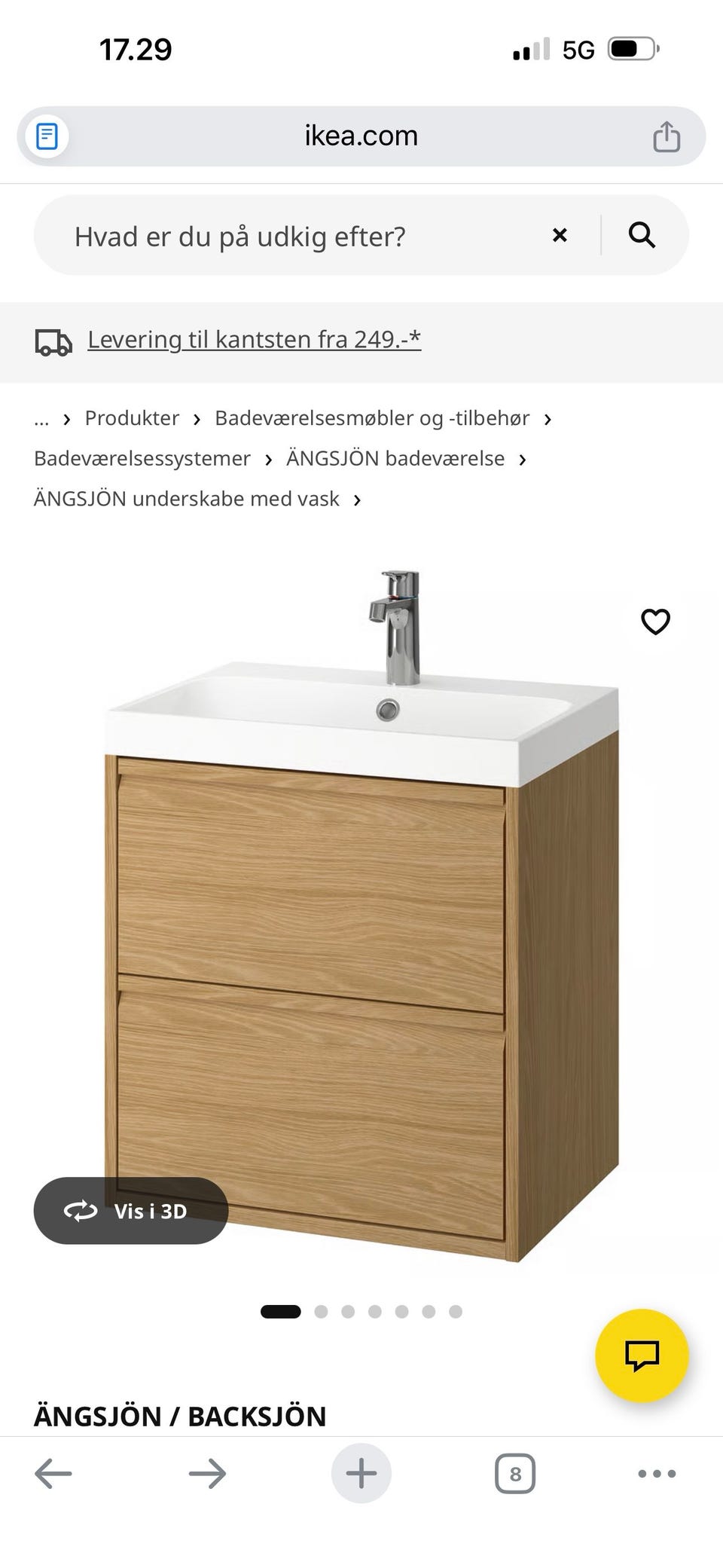
Task: Open the Levering til kantsten fra 249 link
Action: (253, 339)
